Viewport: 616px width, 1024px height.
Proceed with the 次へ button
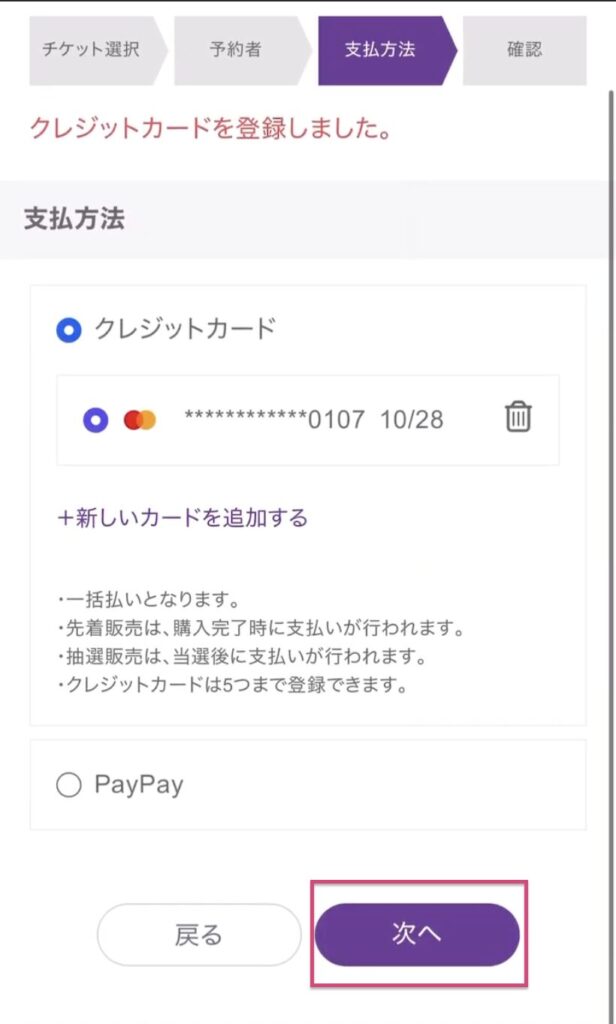(417, 935)
